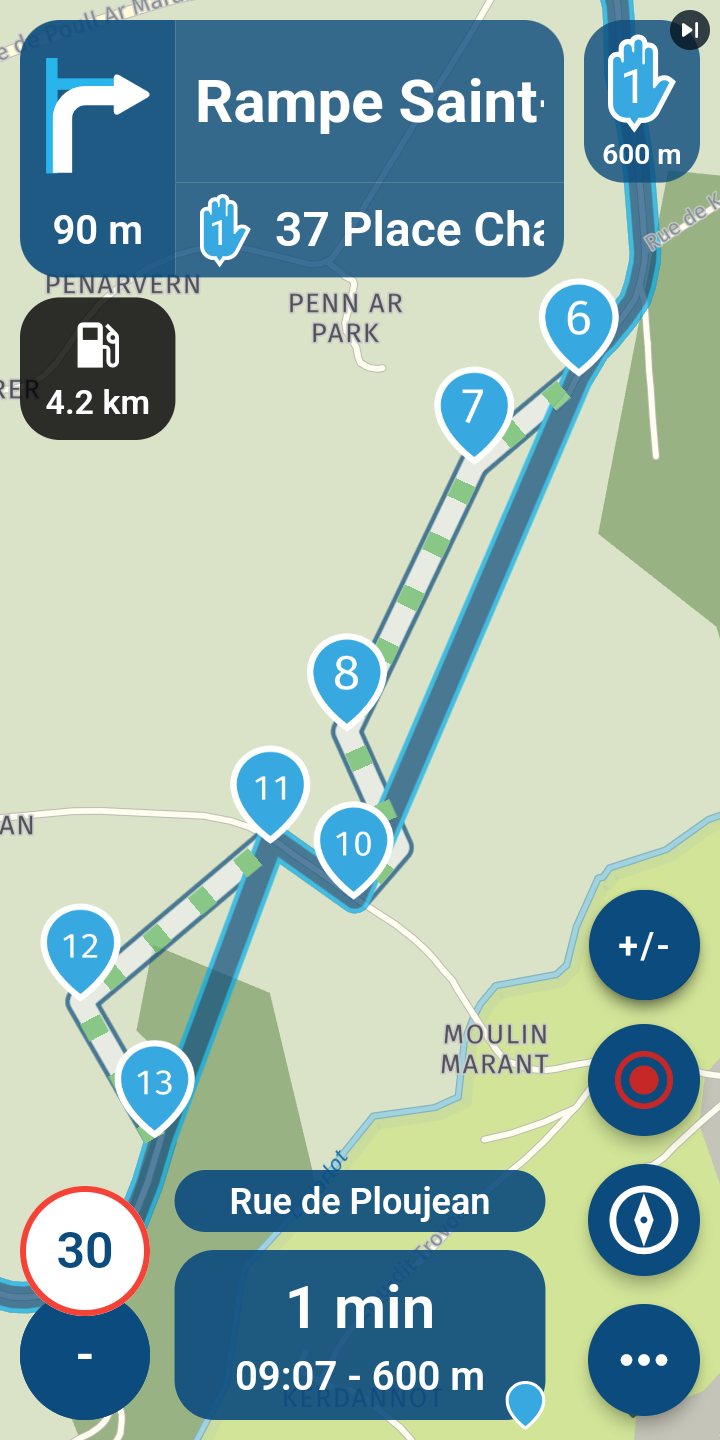The image size is (720, 1440).
Task: Tap the Rue de Ploujean street label
Action: (360, 1201)
